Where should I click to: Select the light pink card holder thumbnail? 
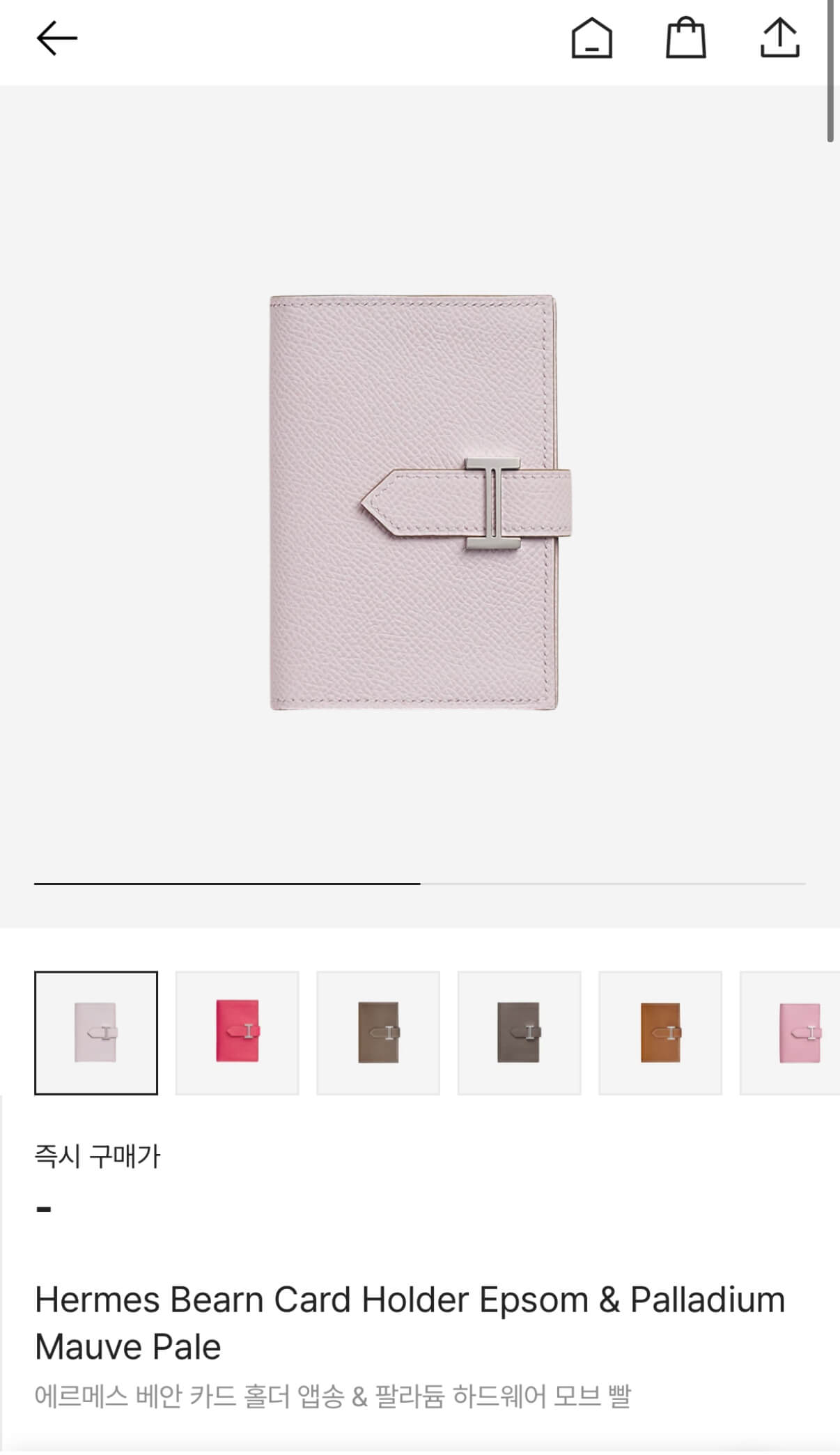(794, 1033)
